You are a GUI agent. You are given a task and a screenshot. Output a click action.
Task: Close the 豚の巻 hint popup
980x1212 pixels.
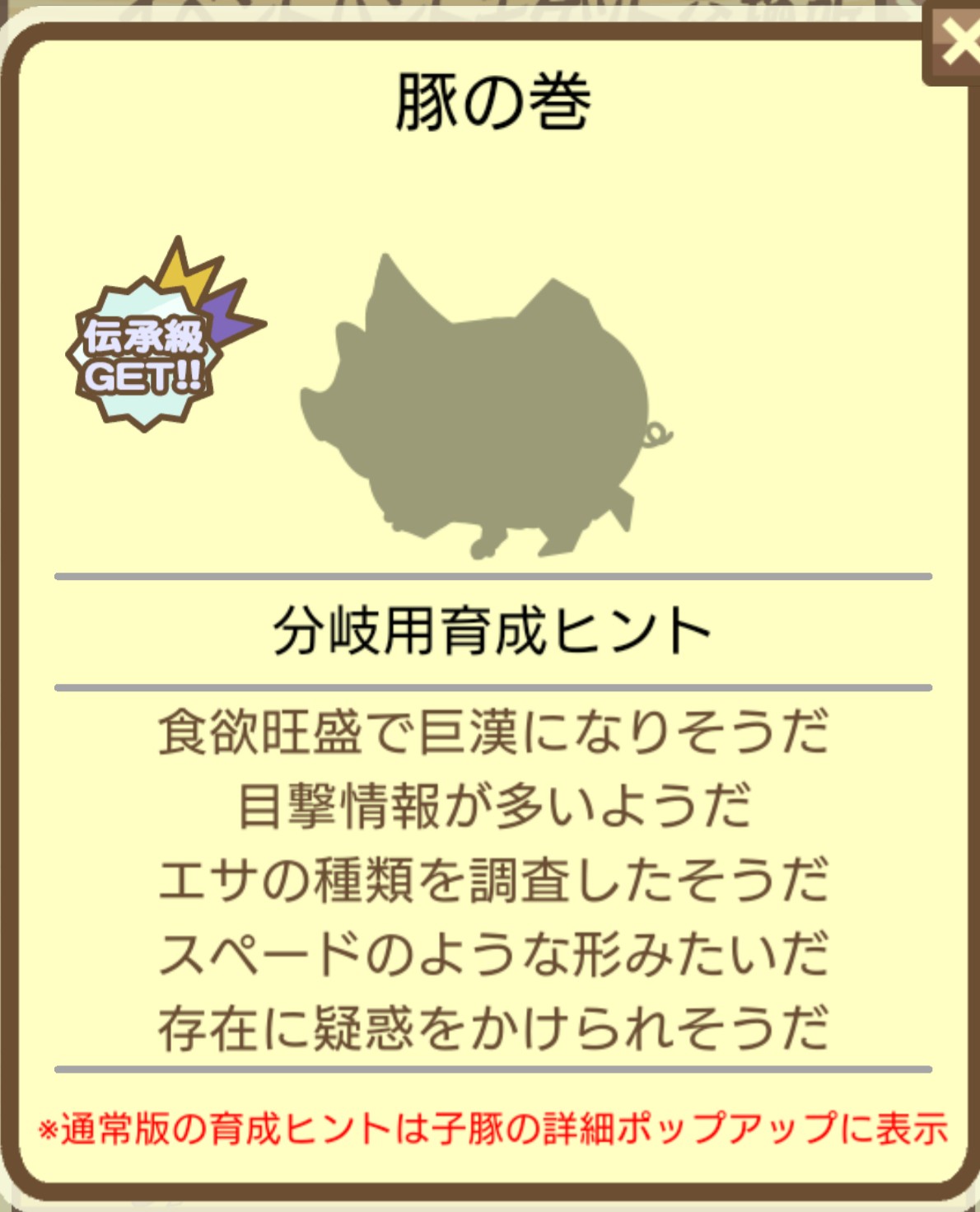[955, 43]
